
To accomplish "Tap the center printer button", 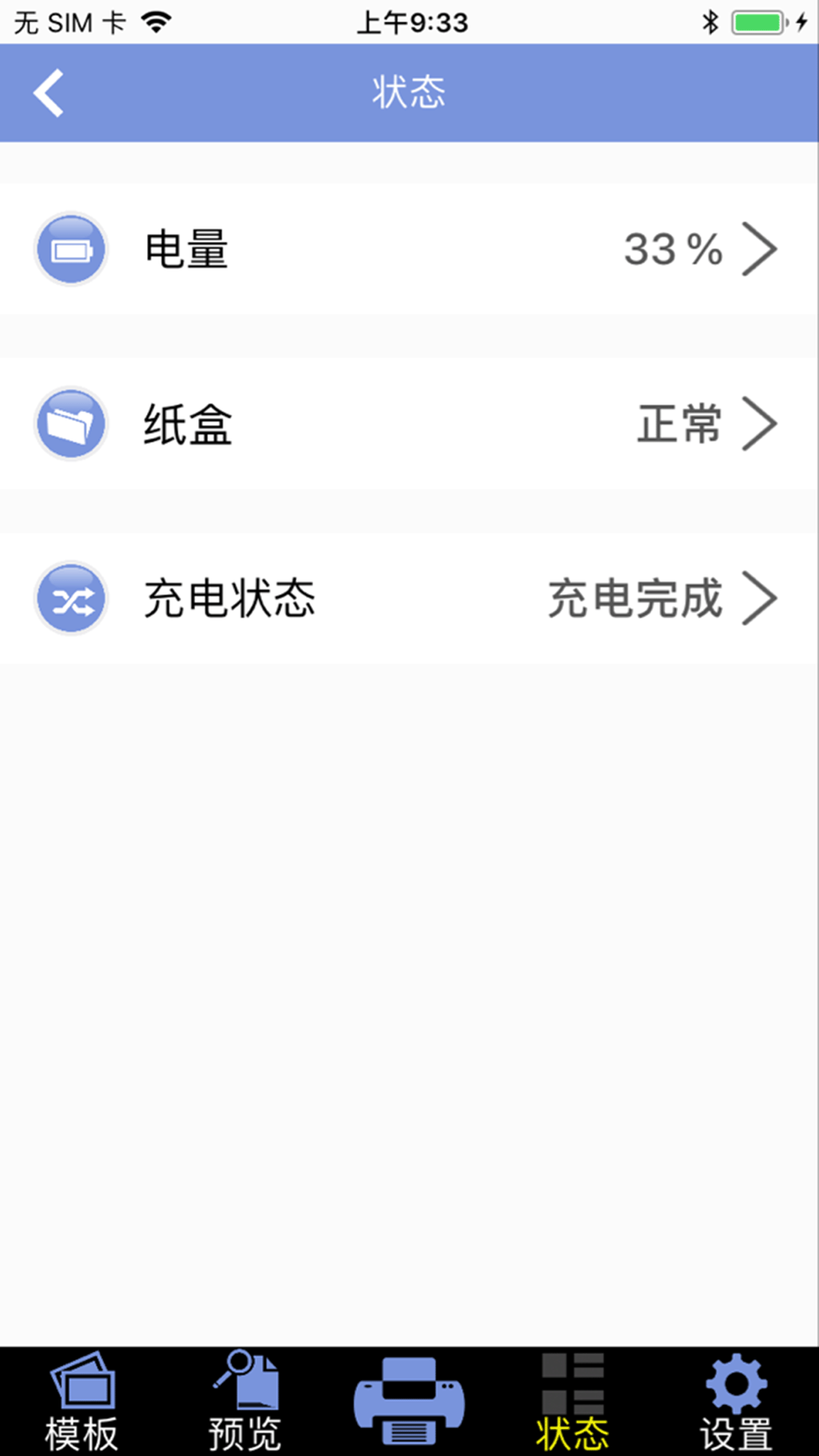I will (409, 1401).
